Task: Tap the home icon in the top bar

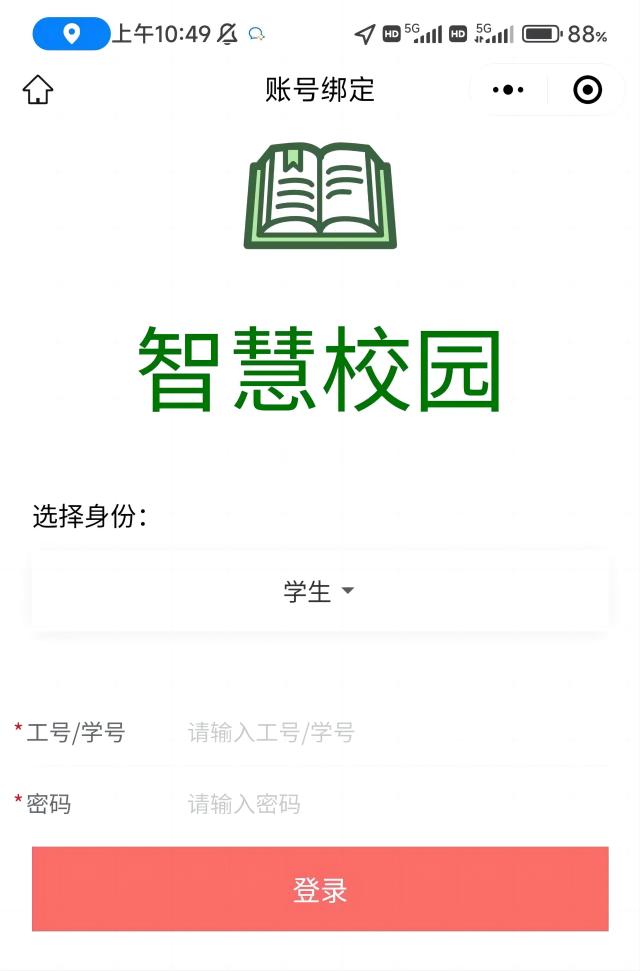Action: click(x=38, y=90)
